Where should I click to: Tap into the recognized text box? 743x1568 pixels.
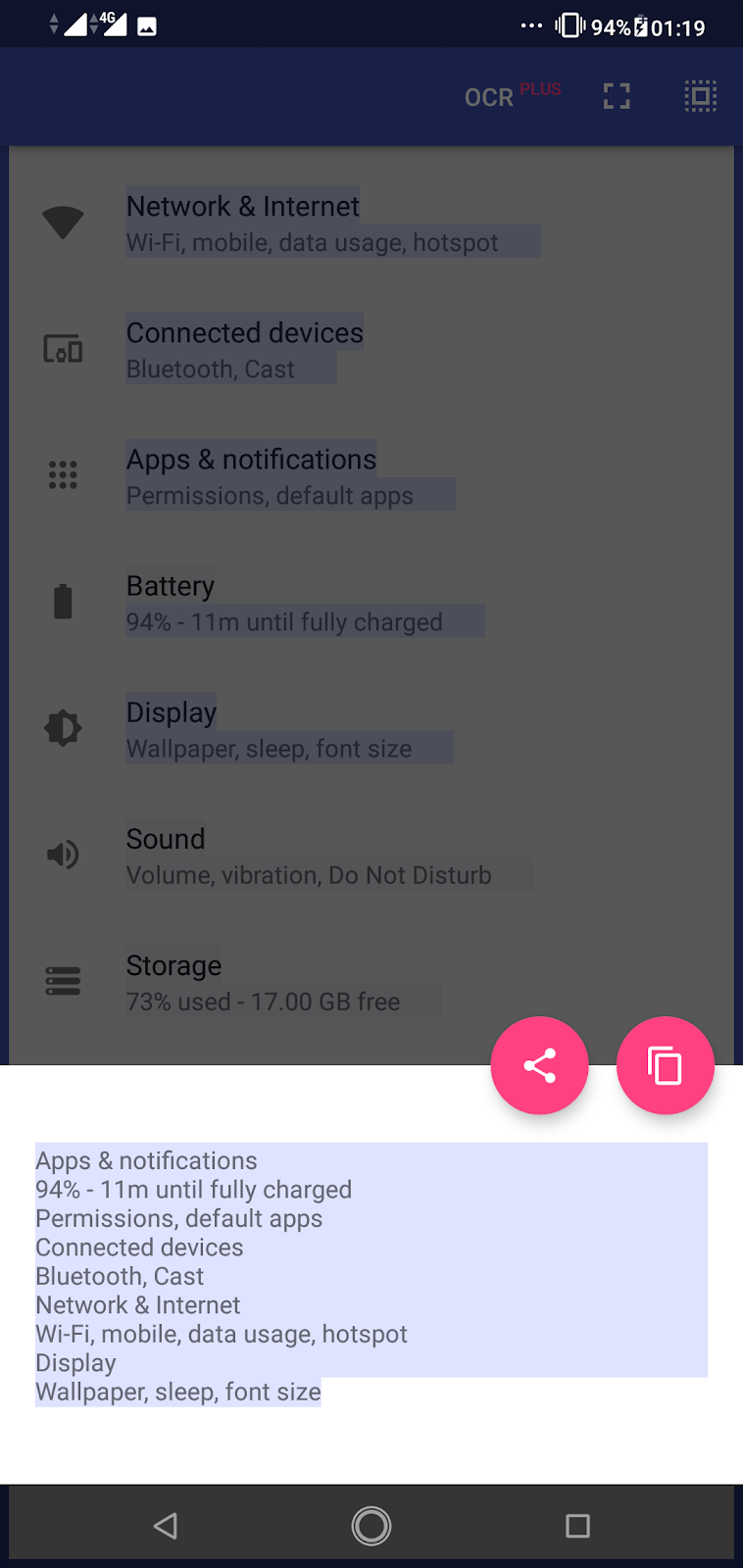coord(371,1274)
